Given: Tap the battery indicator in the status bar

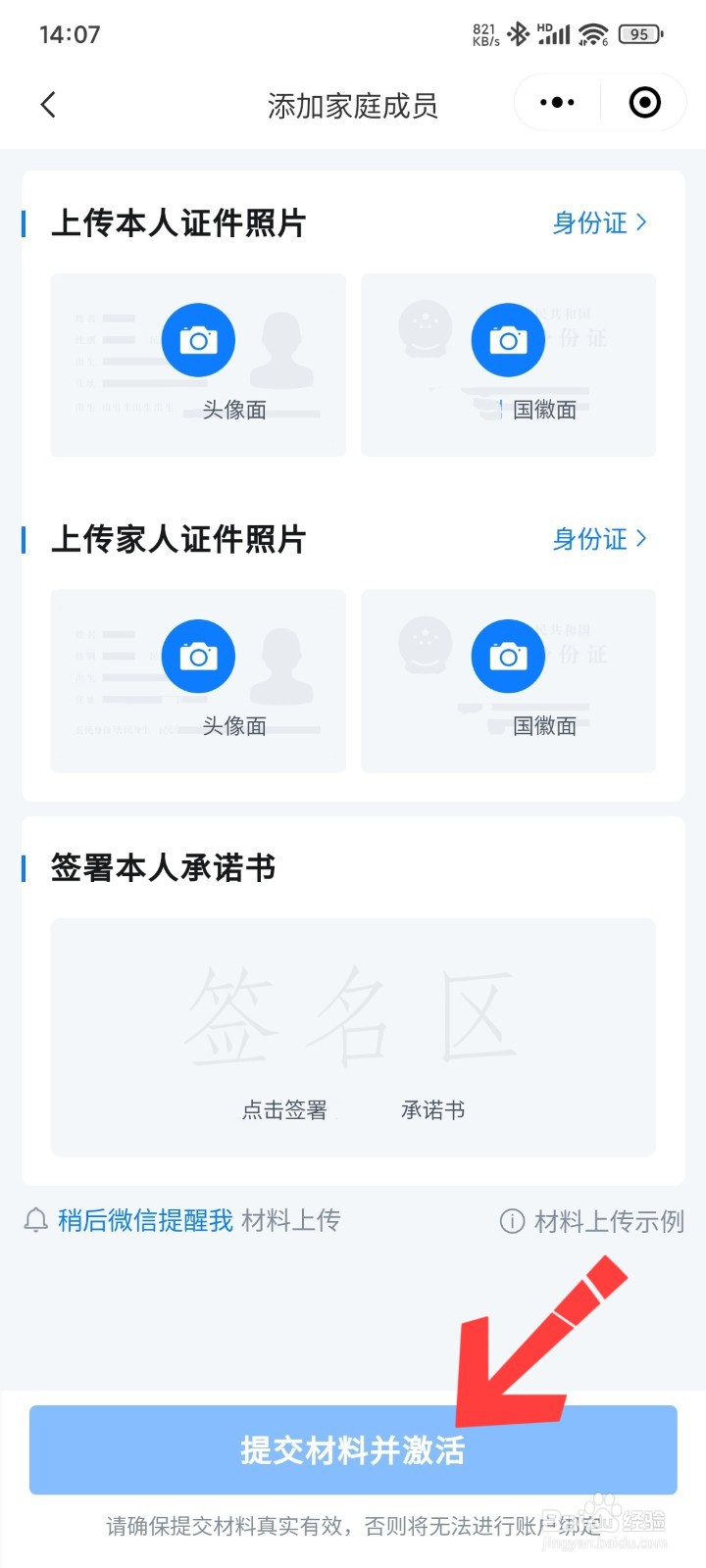Looking at the screenshot, I should click(x=638, y=33).
